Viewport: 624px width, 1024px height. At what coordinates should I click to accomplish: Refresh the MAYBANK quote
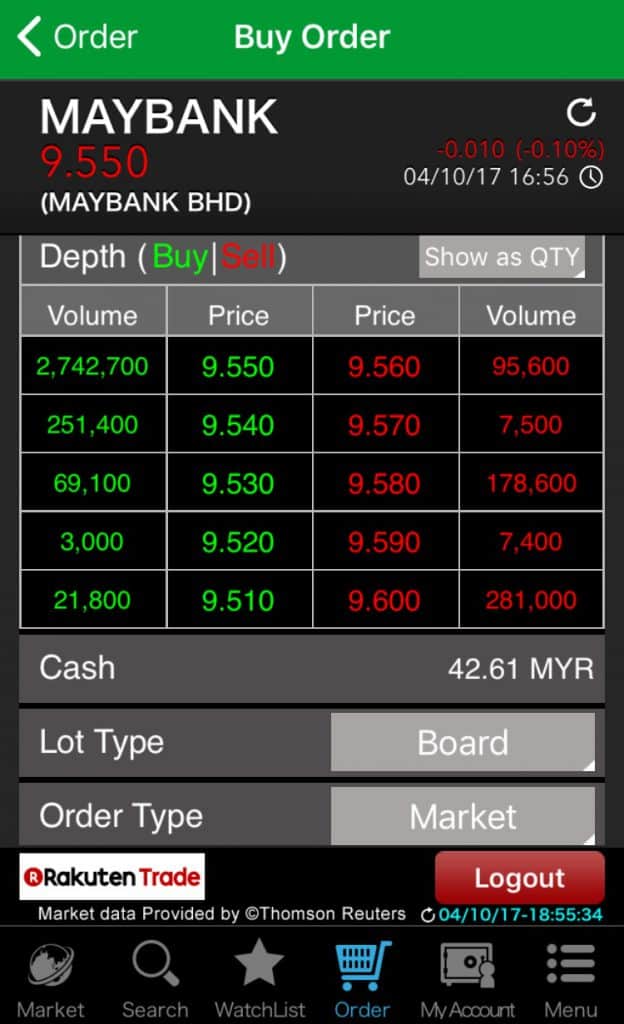coord(581,112)
